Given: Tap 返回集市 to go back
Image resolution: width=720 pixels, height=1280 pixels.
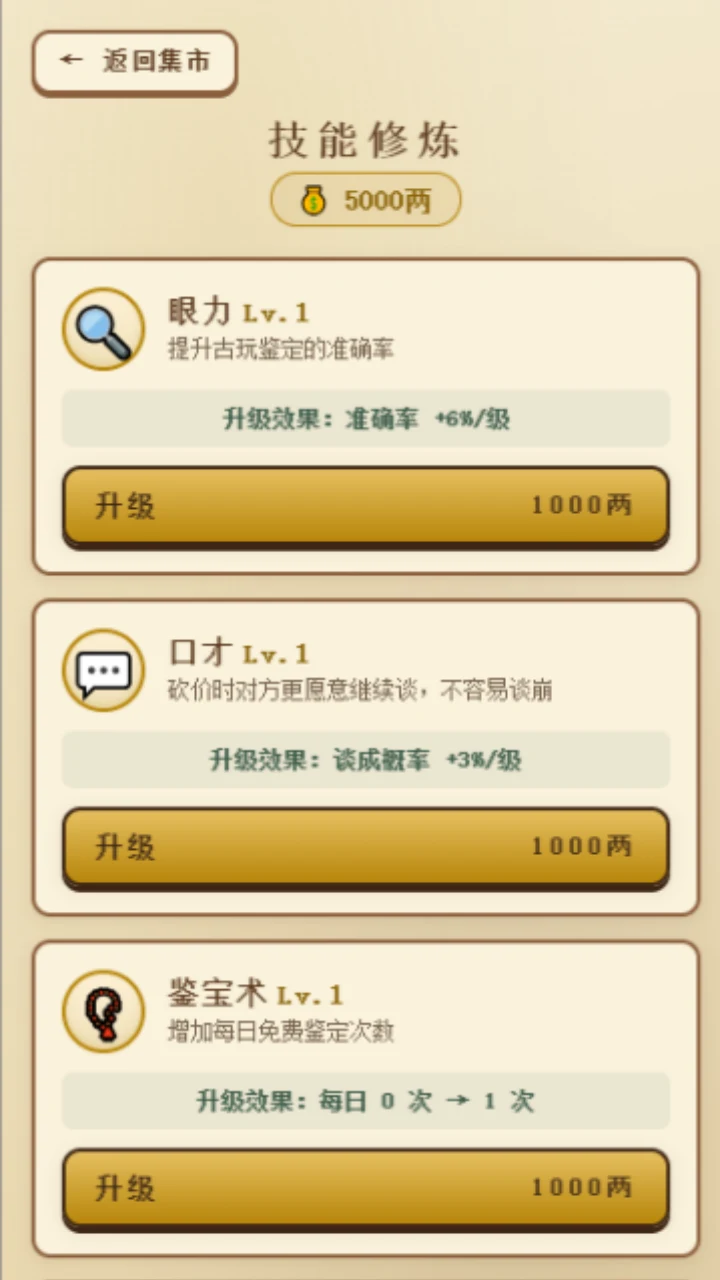Looking at the screenshot, I should coord(135,62).
